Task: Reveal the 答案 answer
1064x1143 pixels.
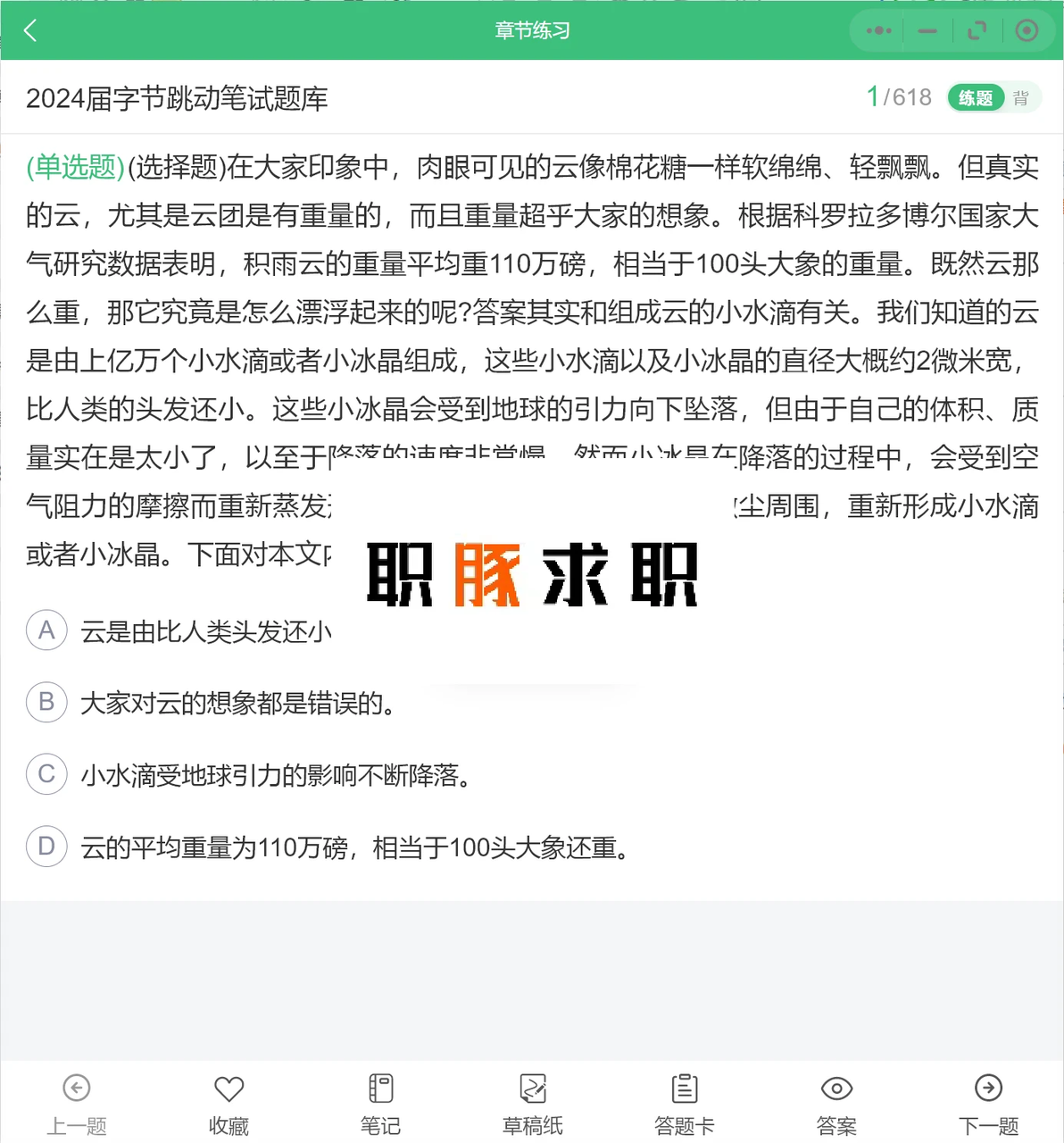Action: pyautogui.click(x=836, y=1105)
